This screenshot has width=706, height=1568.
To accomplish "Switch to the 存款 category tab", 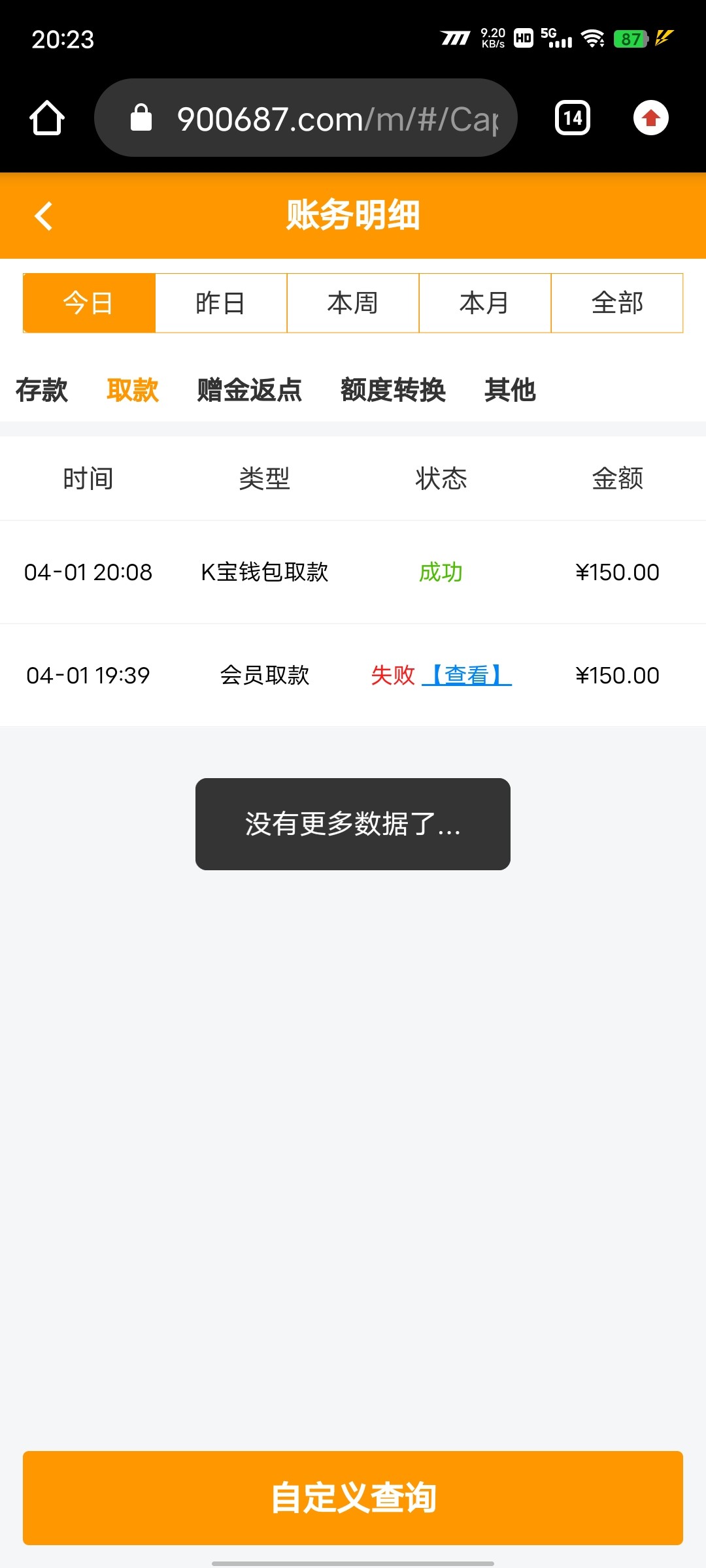I will click(41, 390).
